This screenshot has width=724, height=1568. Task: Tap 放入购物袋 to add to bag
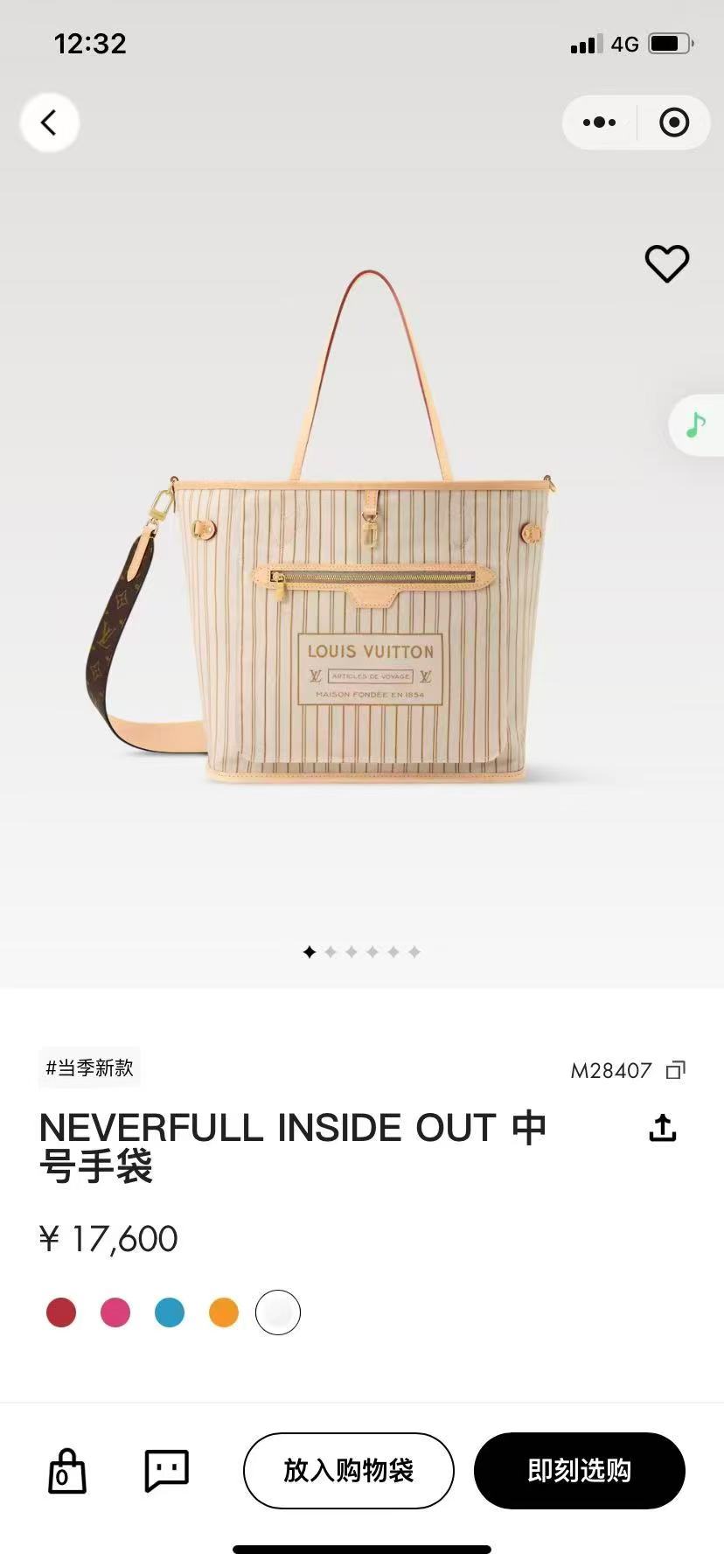tap(348, 1471)
